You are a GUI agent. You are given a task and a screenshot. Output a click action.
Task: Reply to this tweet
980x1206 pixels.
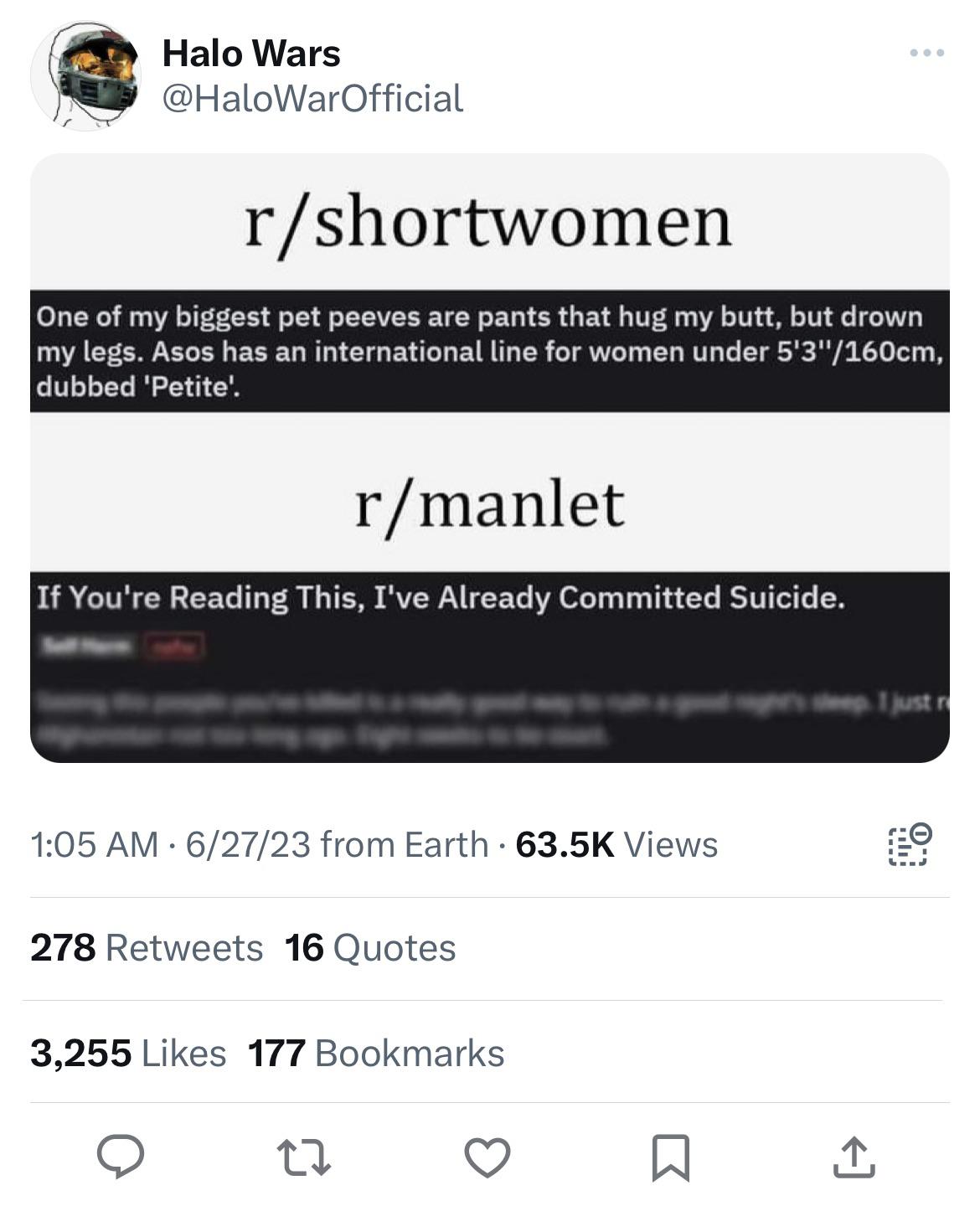point(121,1157)
